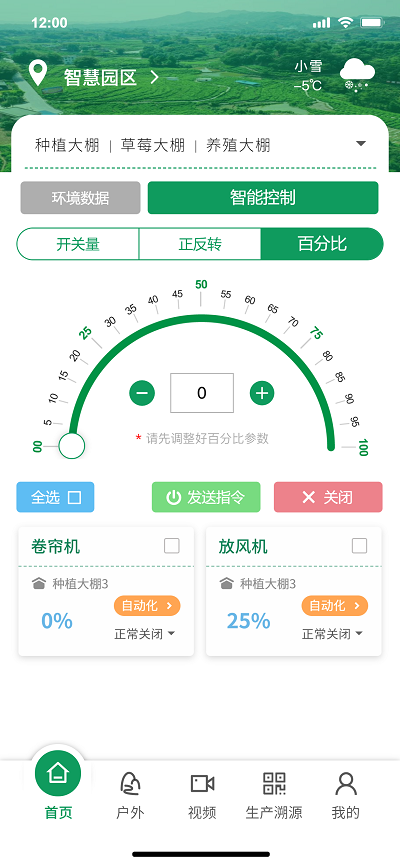Select the 智能控制 tab
The height and width of the screenshot is (865, 400).
pyautogui.click(x=263, y=198)
